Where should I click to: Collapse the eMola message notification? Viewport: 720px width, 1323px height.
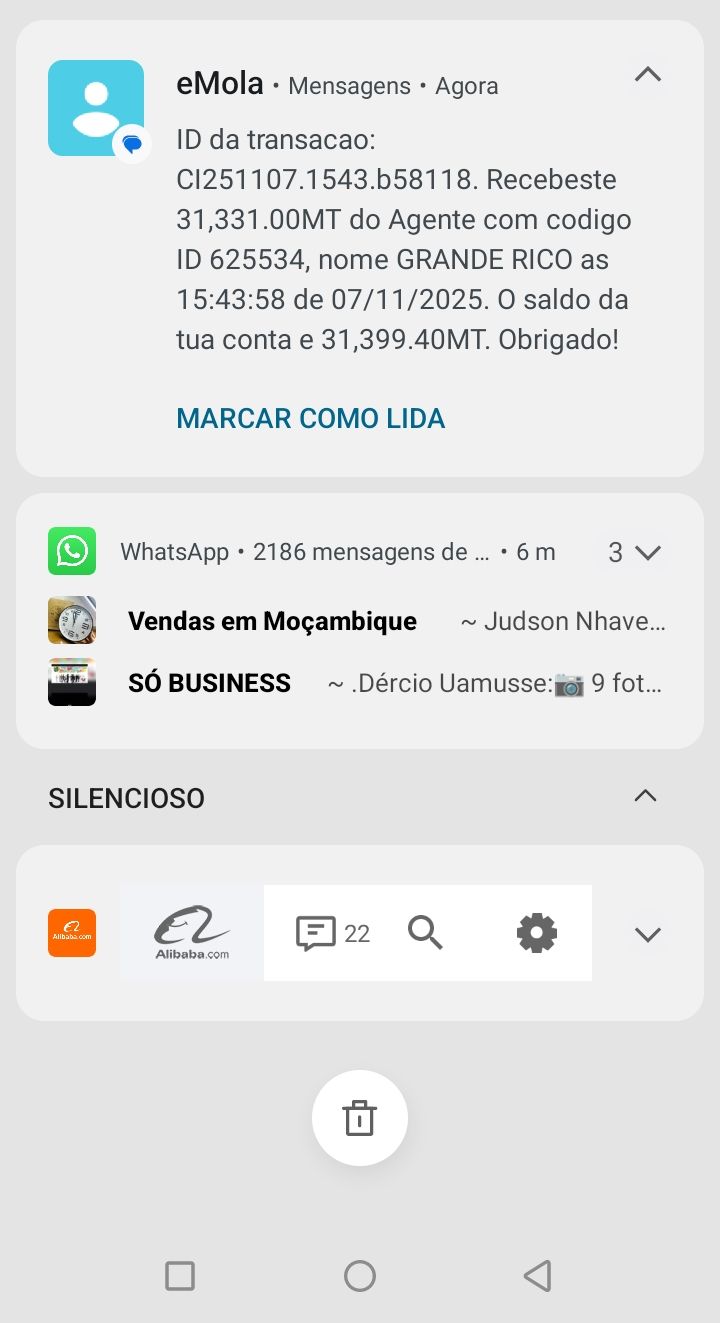click(x=648, y=75)
